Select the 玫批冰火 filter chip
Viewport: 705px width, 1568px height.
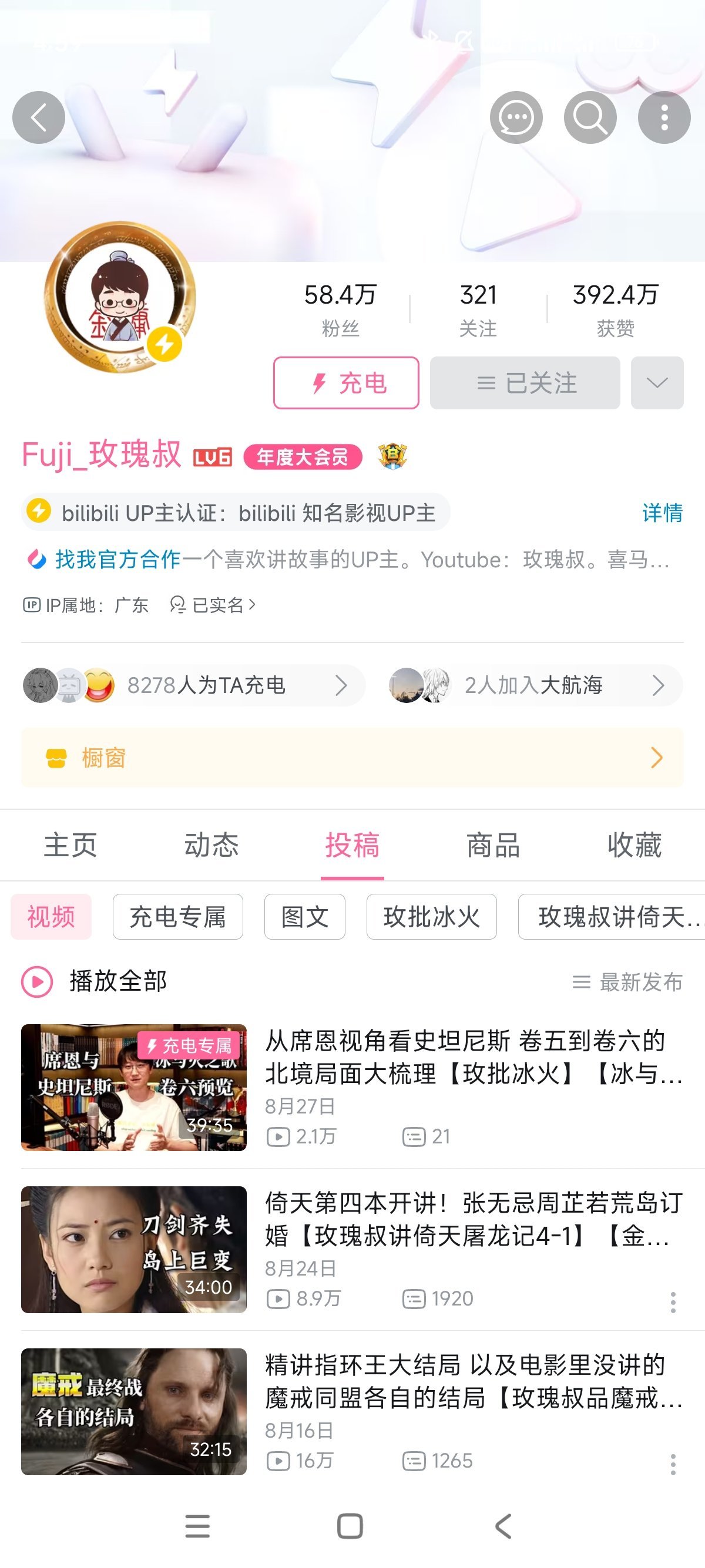pos(431,917)
